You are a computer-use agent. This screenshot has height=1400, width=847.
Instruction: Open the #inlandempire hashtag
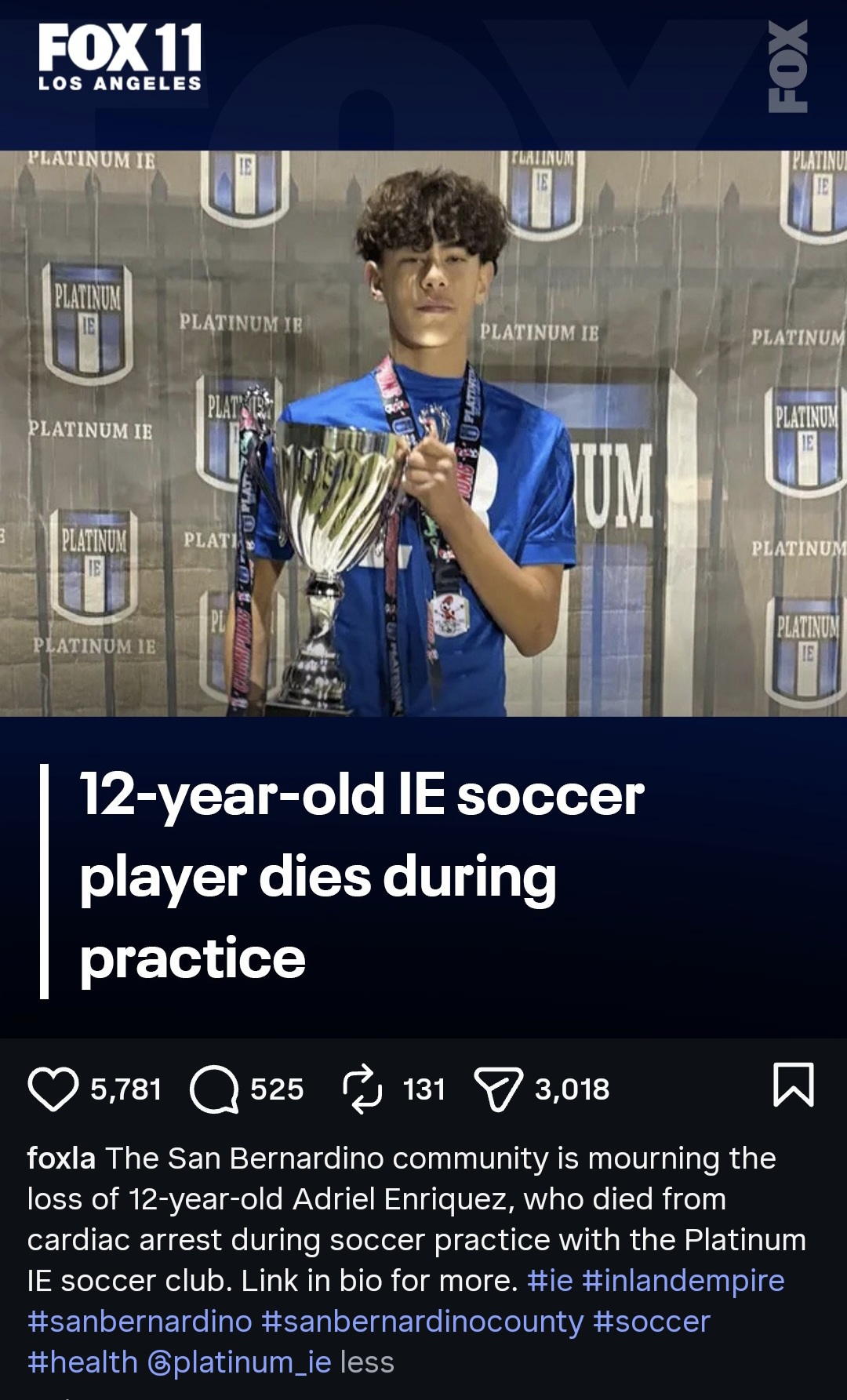click(x=682, y=1281)
